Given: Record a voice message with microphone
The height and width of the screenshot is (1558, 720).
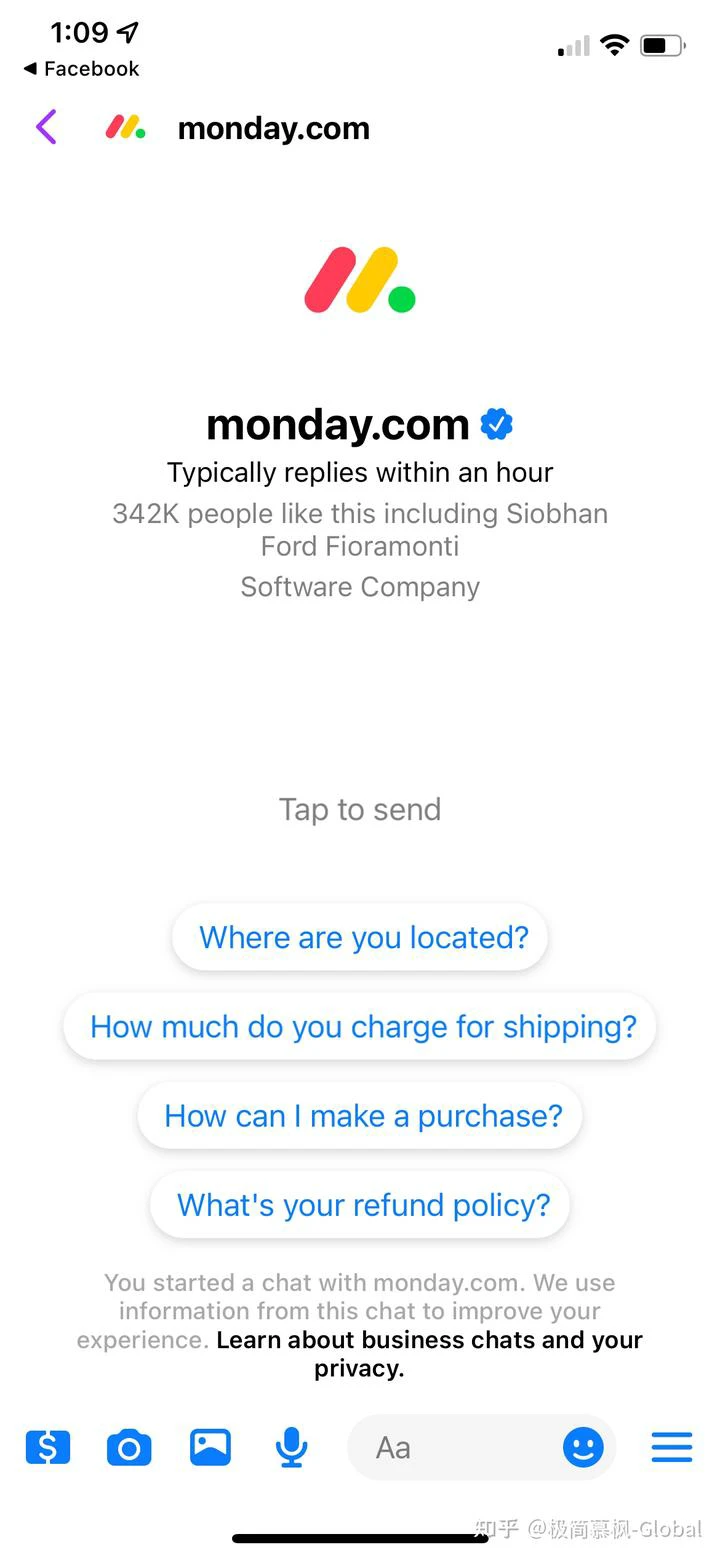Looking at the screenshot, I should point(291,1447).
